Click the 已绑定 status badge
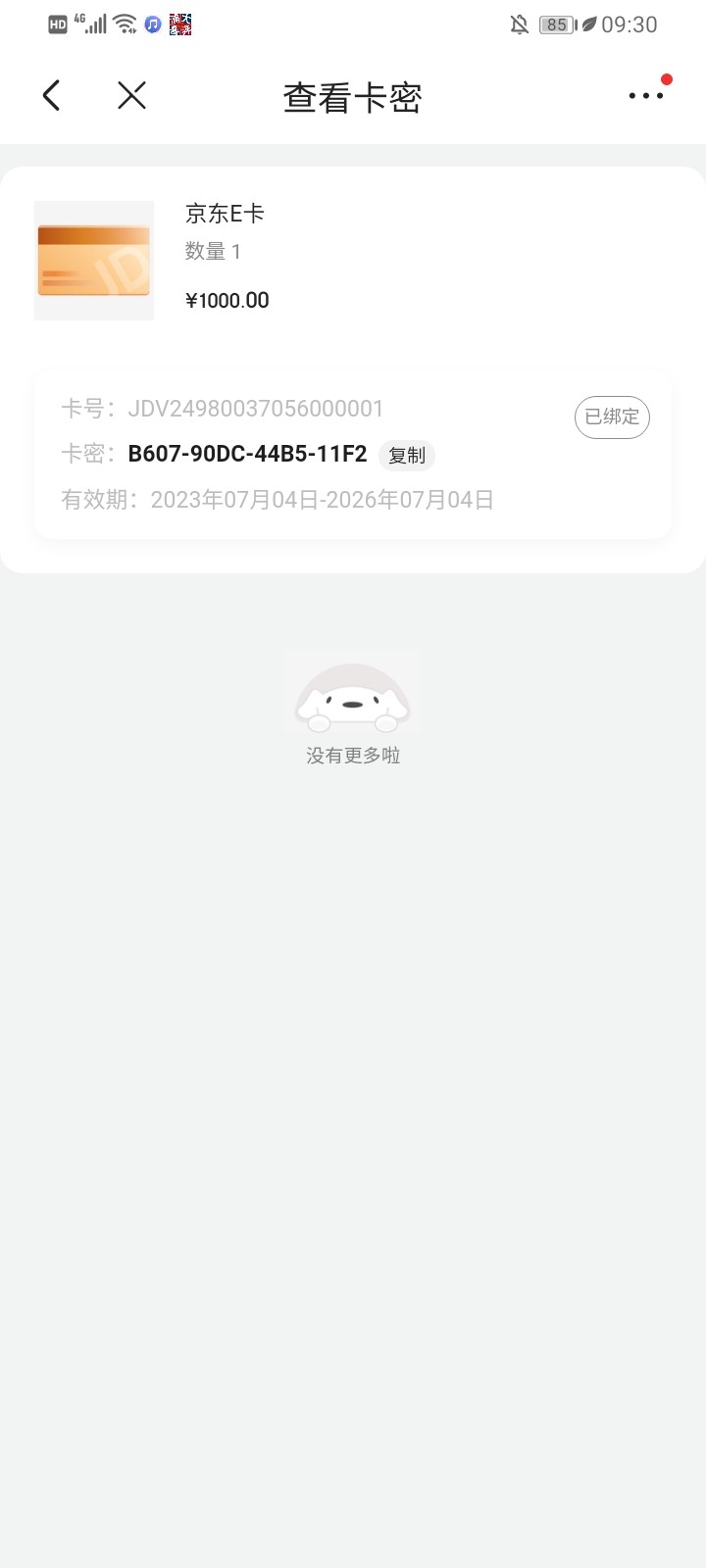 coord(611,416)
